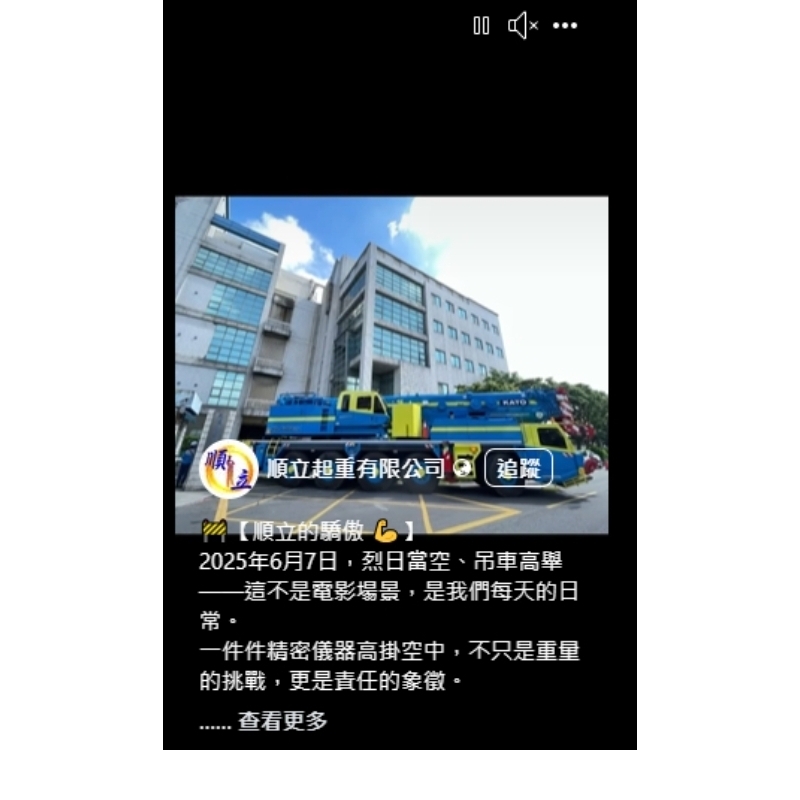Viewport: 800px width, 800px height.
Task: Open 順立起重有限公司 profile page
Action: pyautogui.click(x=355, y=468)
